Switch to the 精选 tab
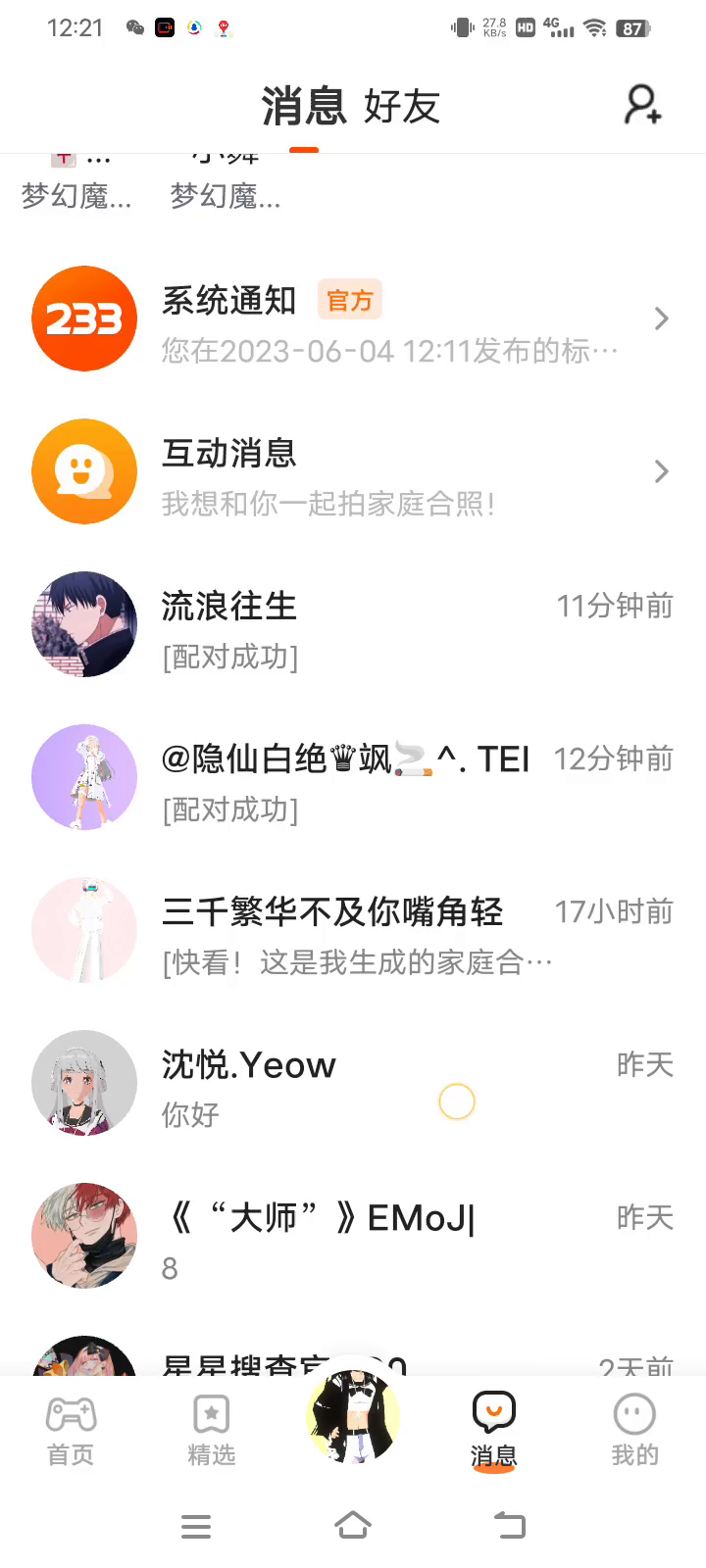This screenshot has height=1568, width=706. [x=212, y=1429]
